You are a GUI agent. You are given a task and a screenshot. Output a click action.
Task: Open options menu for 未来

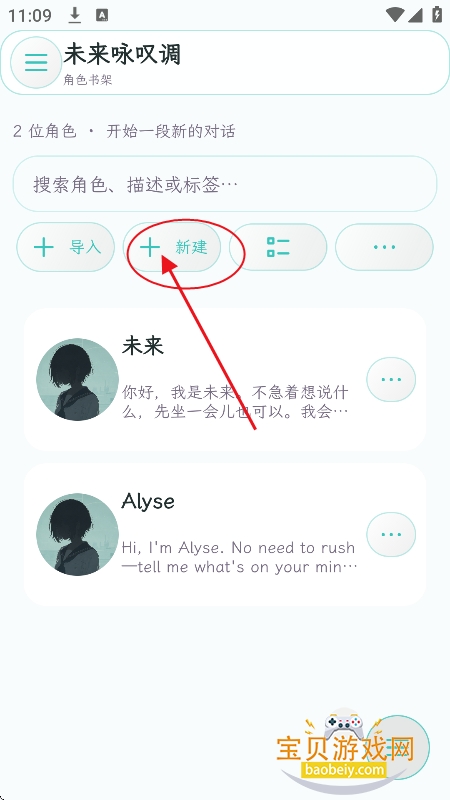pos(391,380)
